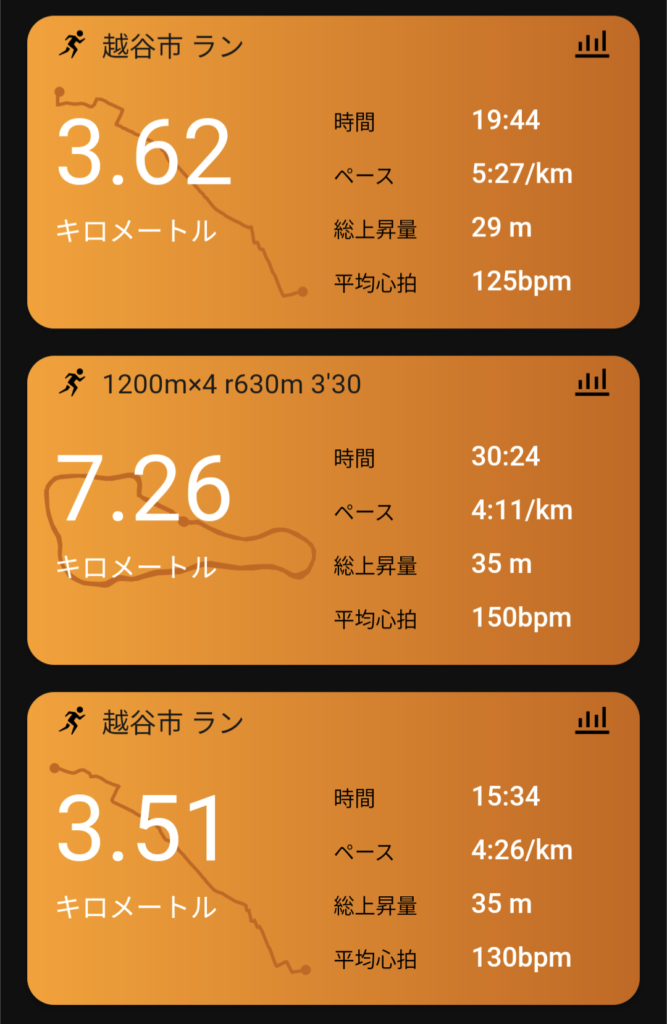Open the 3.62 km 越谷市 ラン activity card
Viewport: 667px width, 1024px height.
pyautogui.click(x=333, y=172)
